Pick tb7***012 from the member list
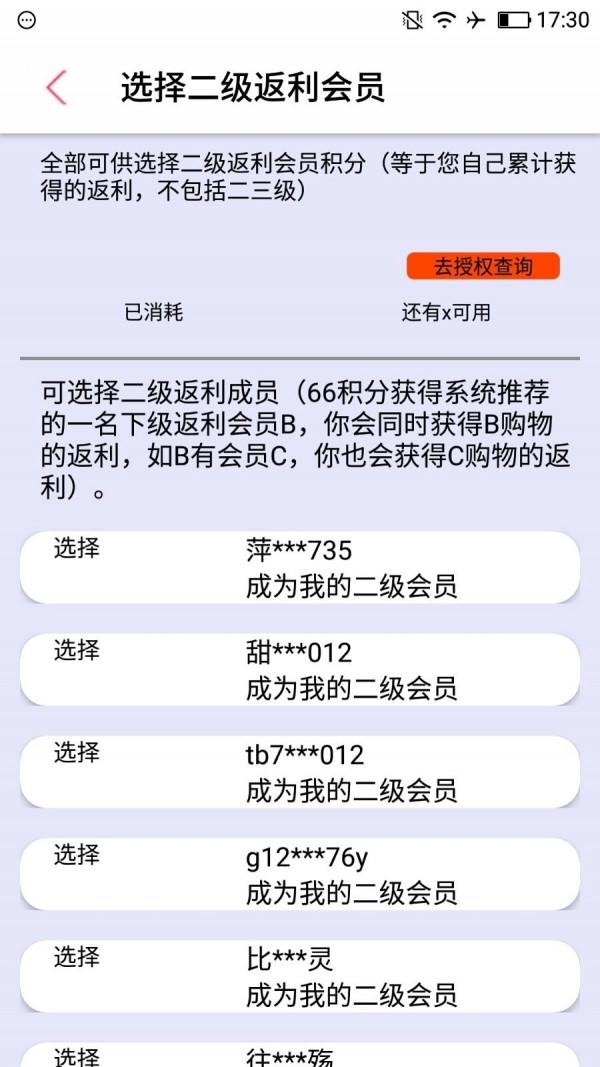Viewport: 600px width, 1067px height. pyautogui.click(x=299, y=772)
